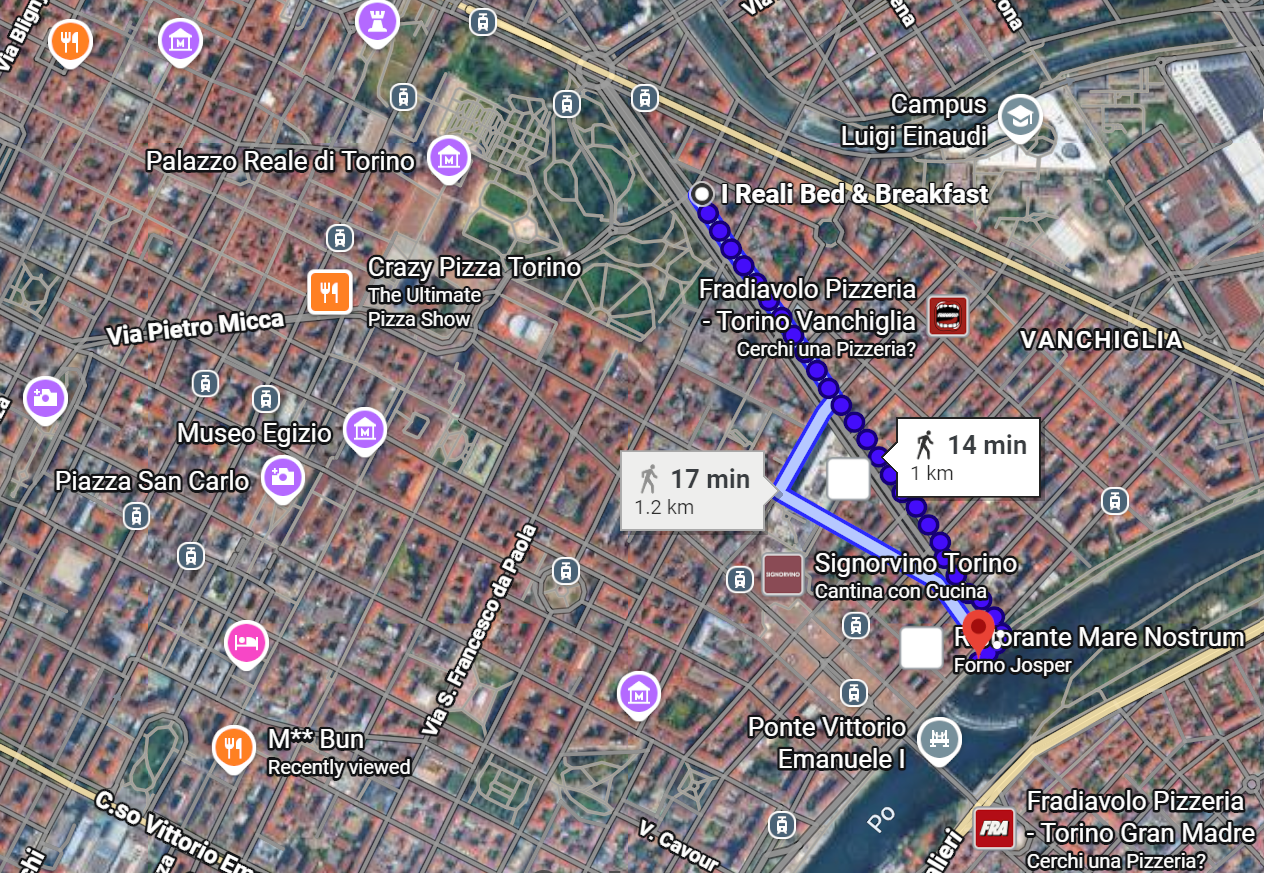Open Palazzo Reale di Torino place marker
The height and width of the screenshot is (873, 1264).
449,158
